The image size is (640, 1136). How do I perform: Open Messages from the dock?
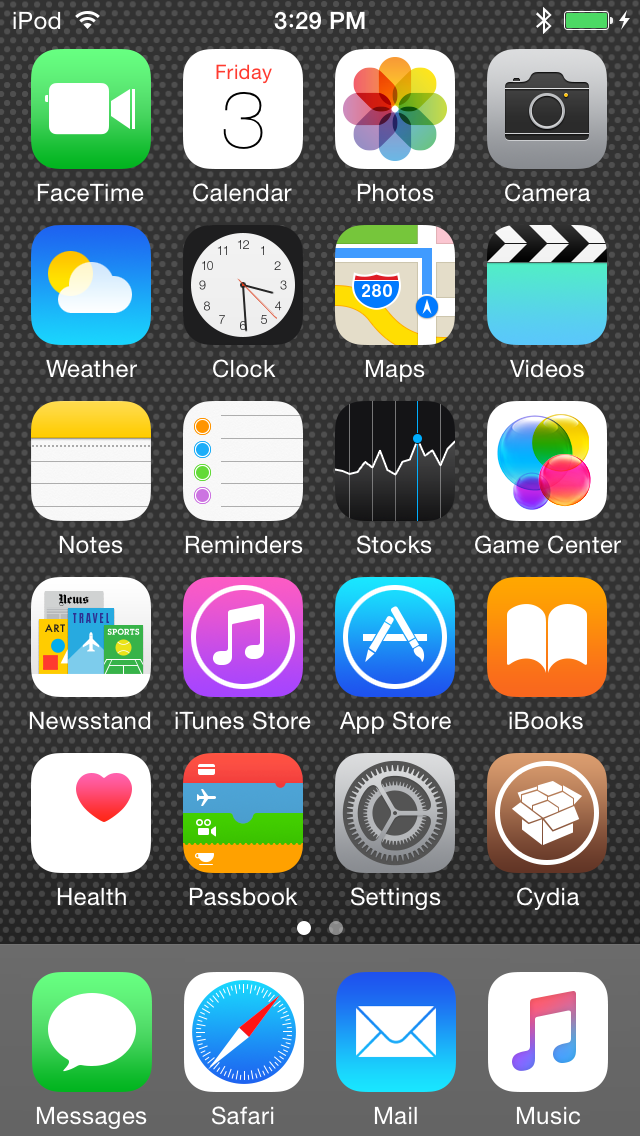[91, 1032]
